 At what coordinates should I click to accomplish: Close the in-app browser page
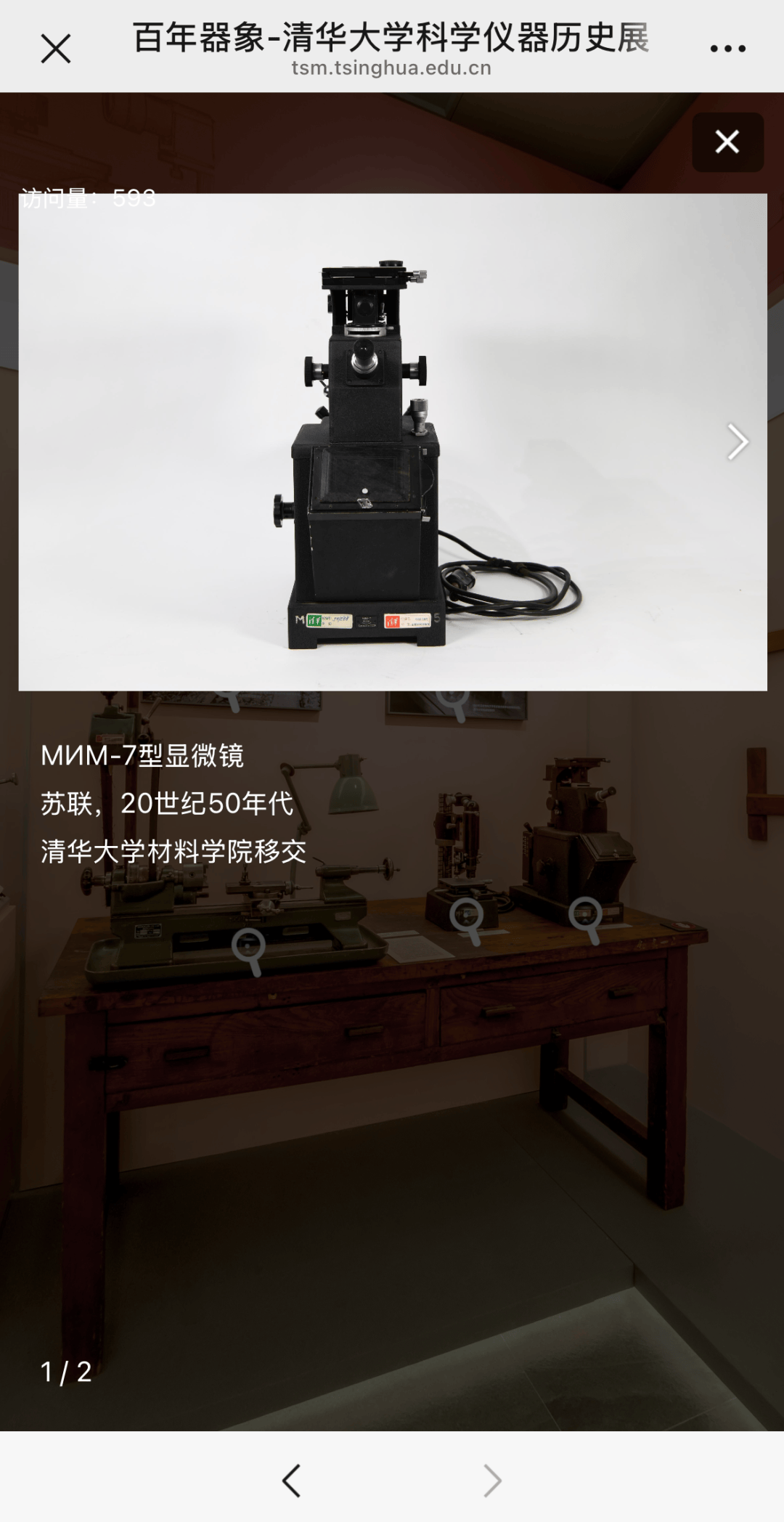[55, 49]
